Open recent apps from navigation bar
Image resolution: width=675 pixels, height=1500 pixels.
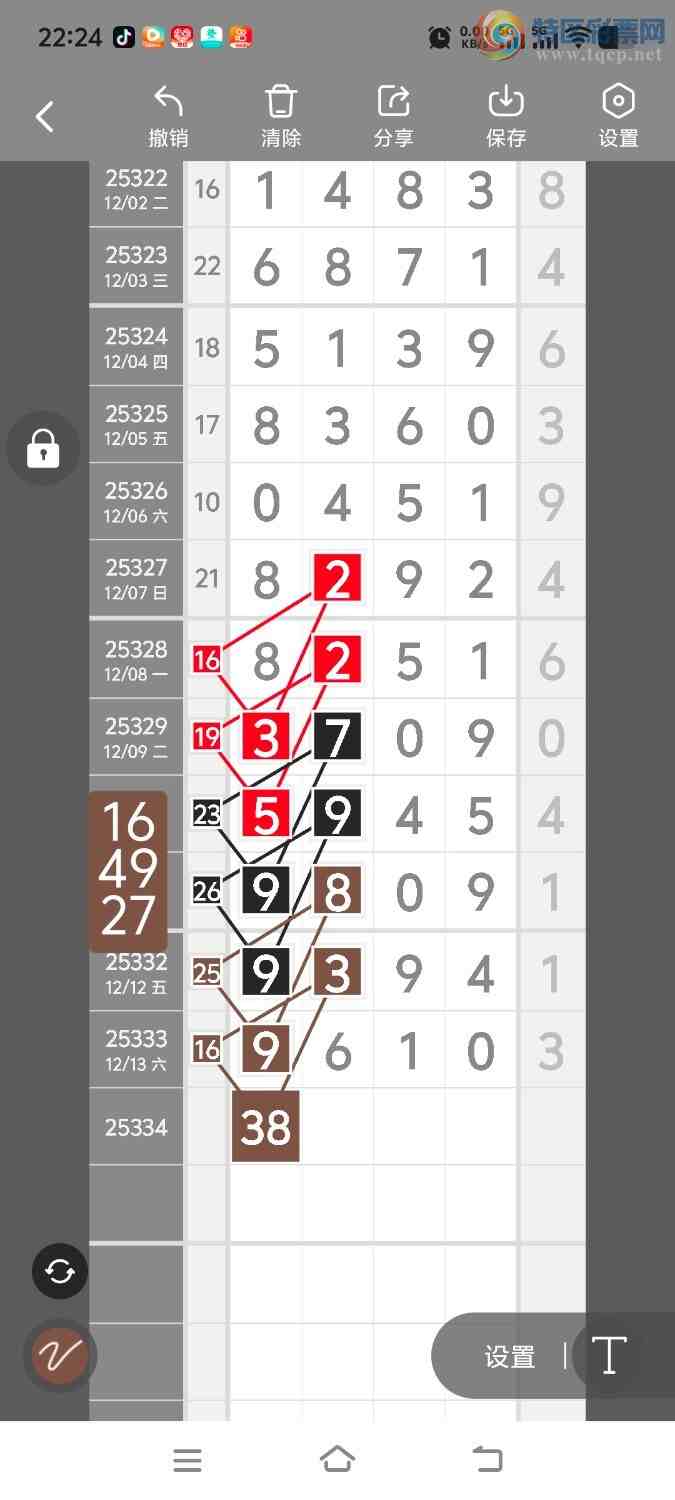(187, 1460)
